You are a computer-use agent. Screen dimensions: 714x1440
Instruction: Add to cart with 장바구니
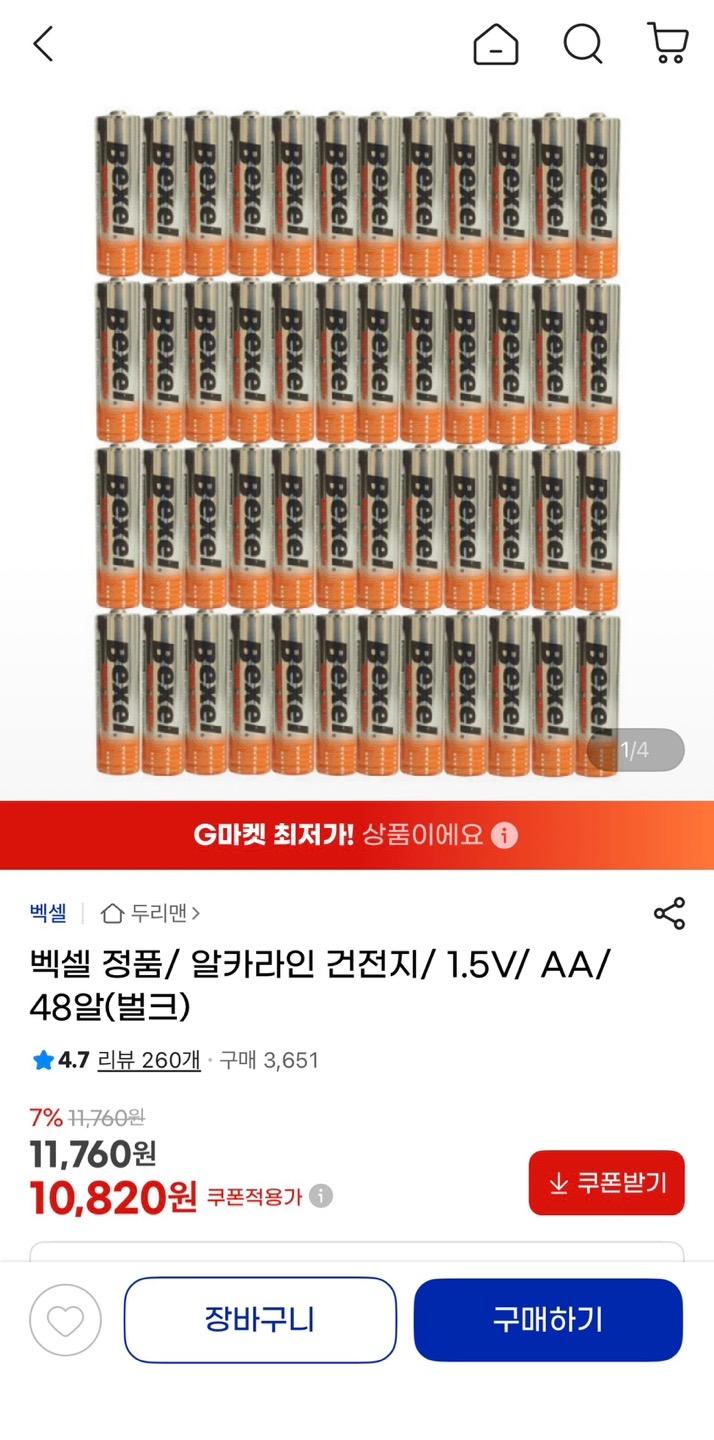pos(260,1319)
